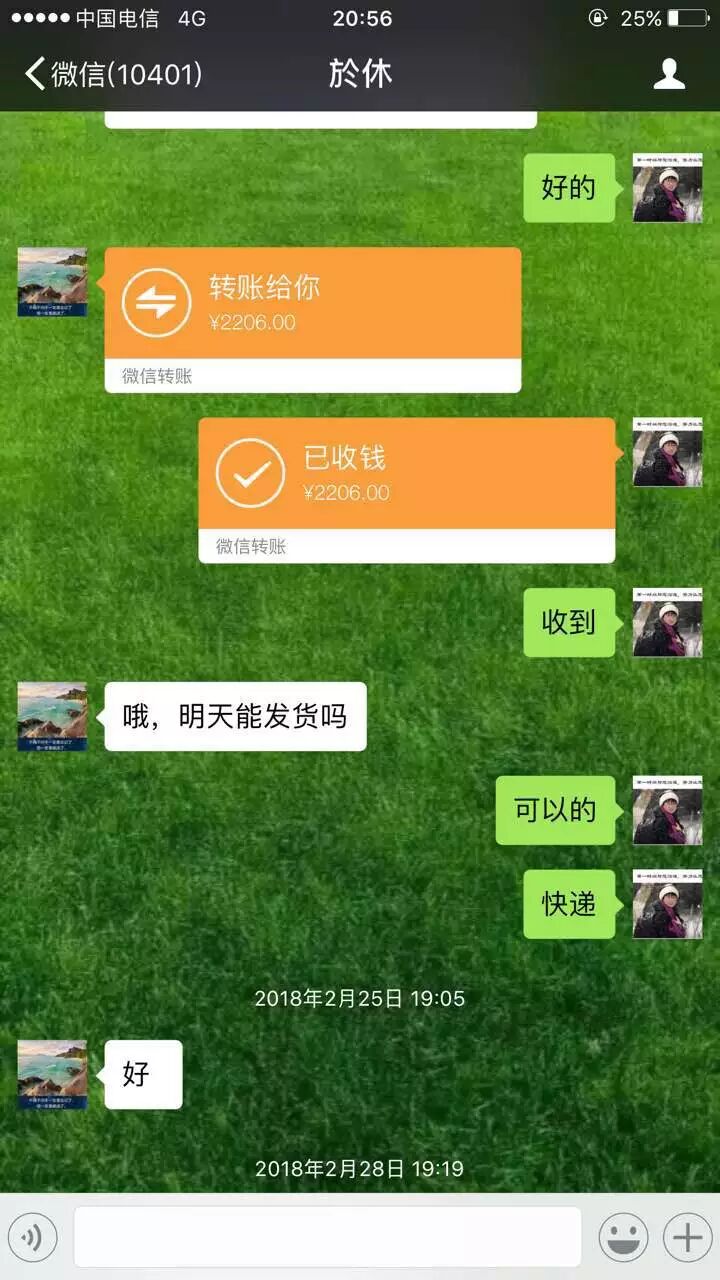This screenshot has height=1280, width=720.
Task: Switch to voice input mode
Action: [x=33, y=1238]
